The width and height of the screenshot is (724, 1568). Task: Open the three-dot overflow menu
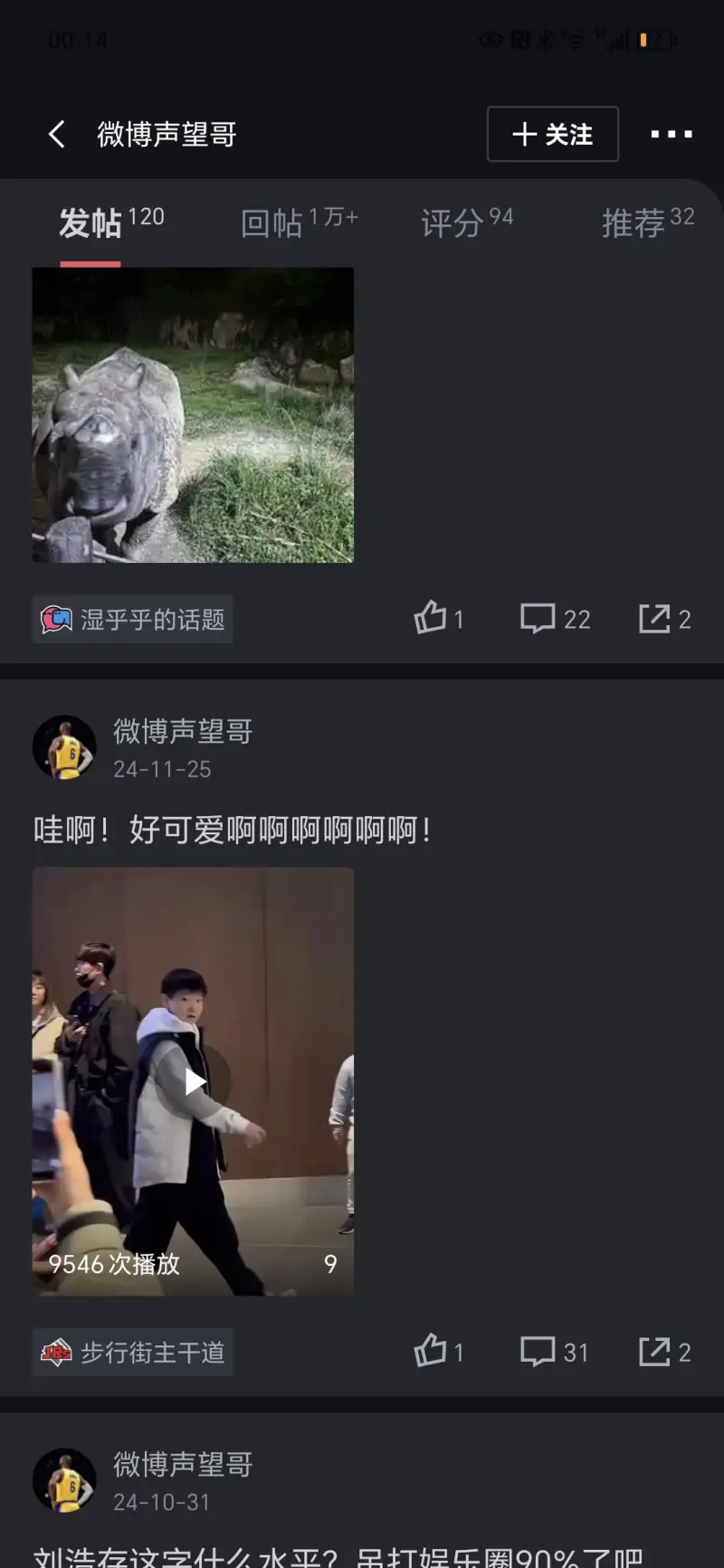pyautogui.click(x=672, y=134)
